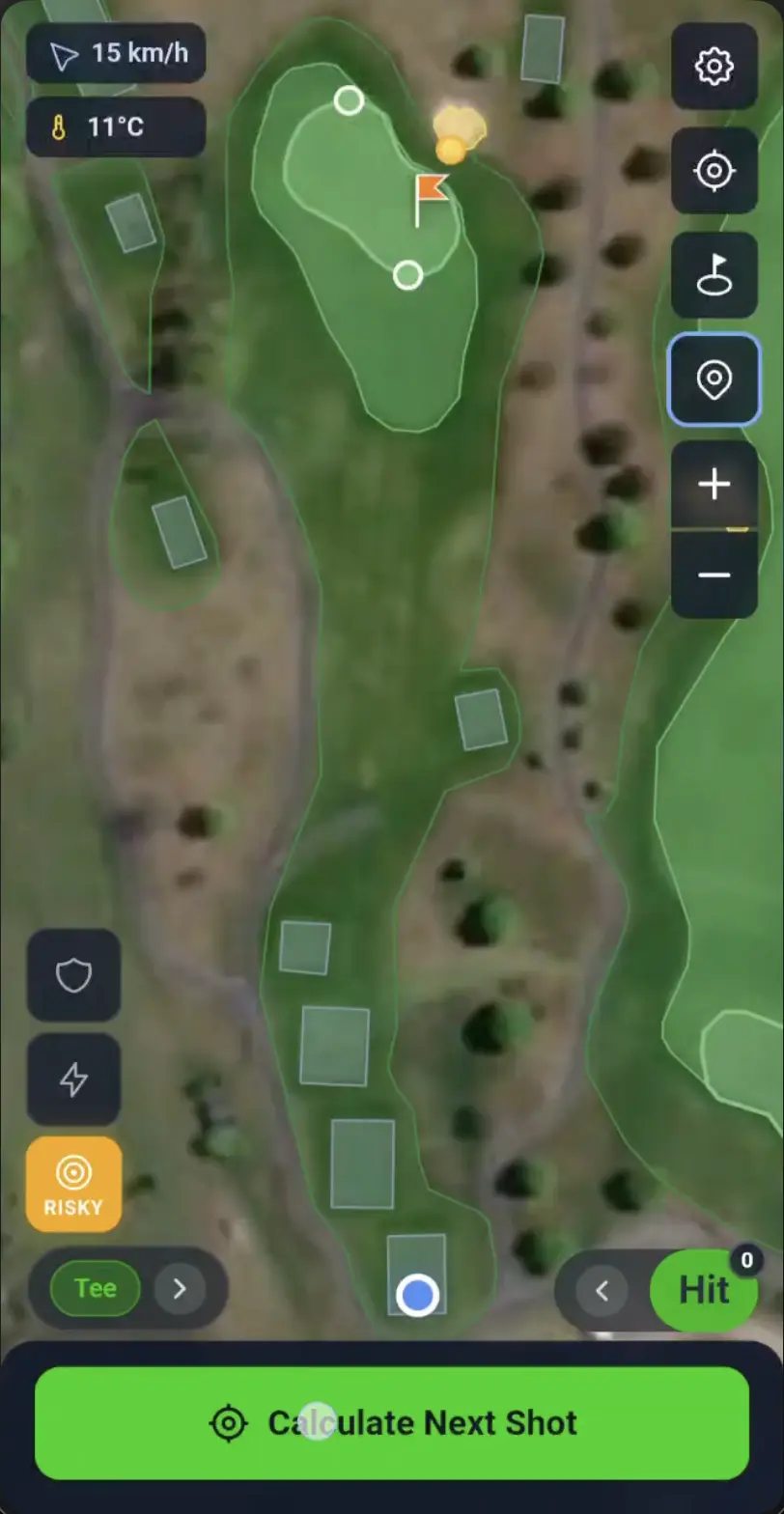The image size is (784, 1514).
Task: Select the RISKY strategy option
Action: 73,1184
